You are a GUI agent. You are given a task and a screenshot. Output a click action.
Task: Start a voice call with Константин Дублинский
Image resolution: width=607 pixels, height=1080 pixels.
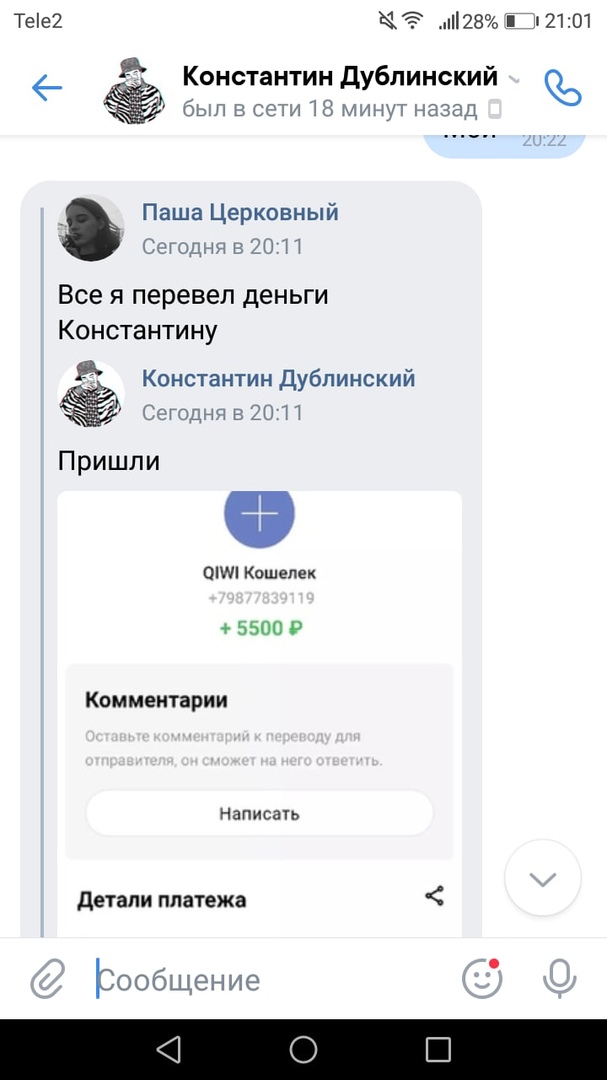[562, 88]
